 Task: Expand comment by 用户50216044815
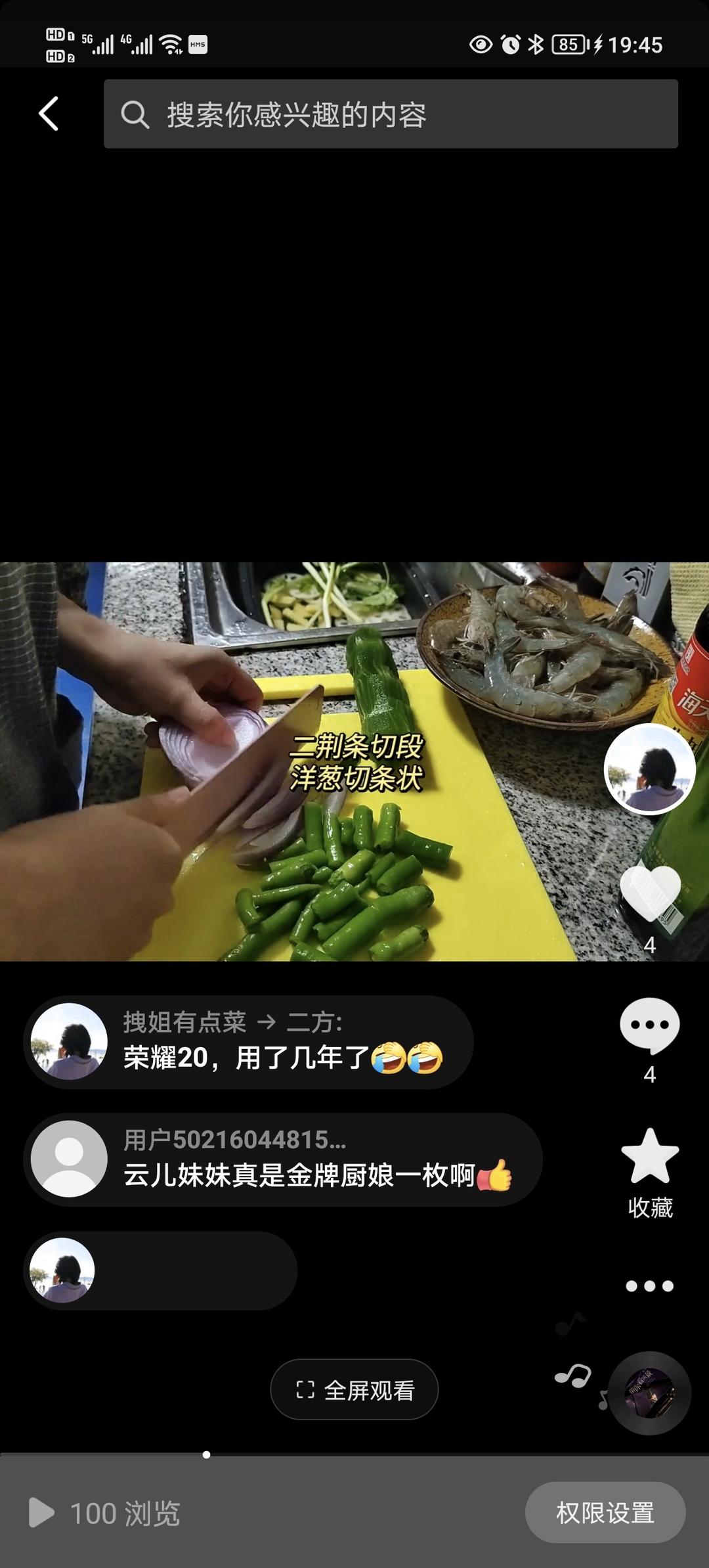click(x=282, y=1159)
